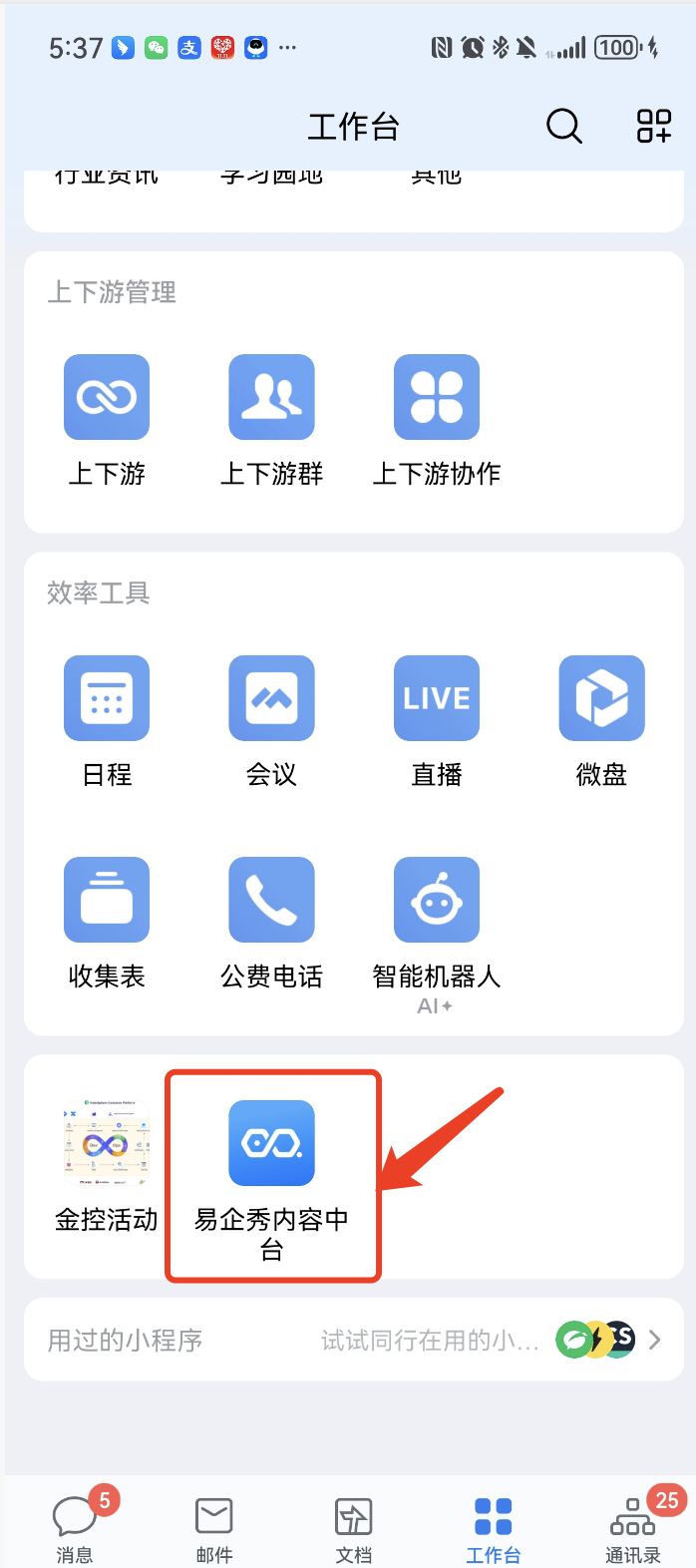This screenshot has width=696, height=1568.
Task: Select the 工作台 tab
Action: [494, 1526]
